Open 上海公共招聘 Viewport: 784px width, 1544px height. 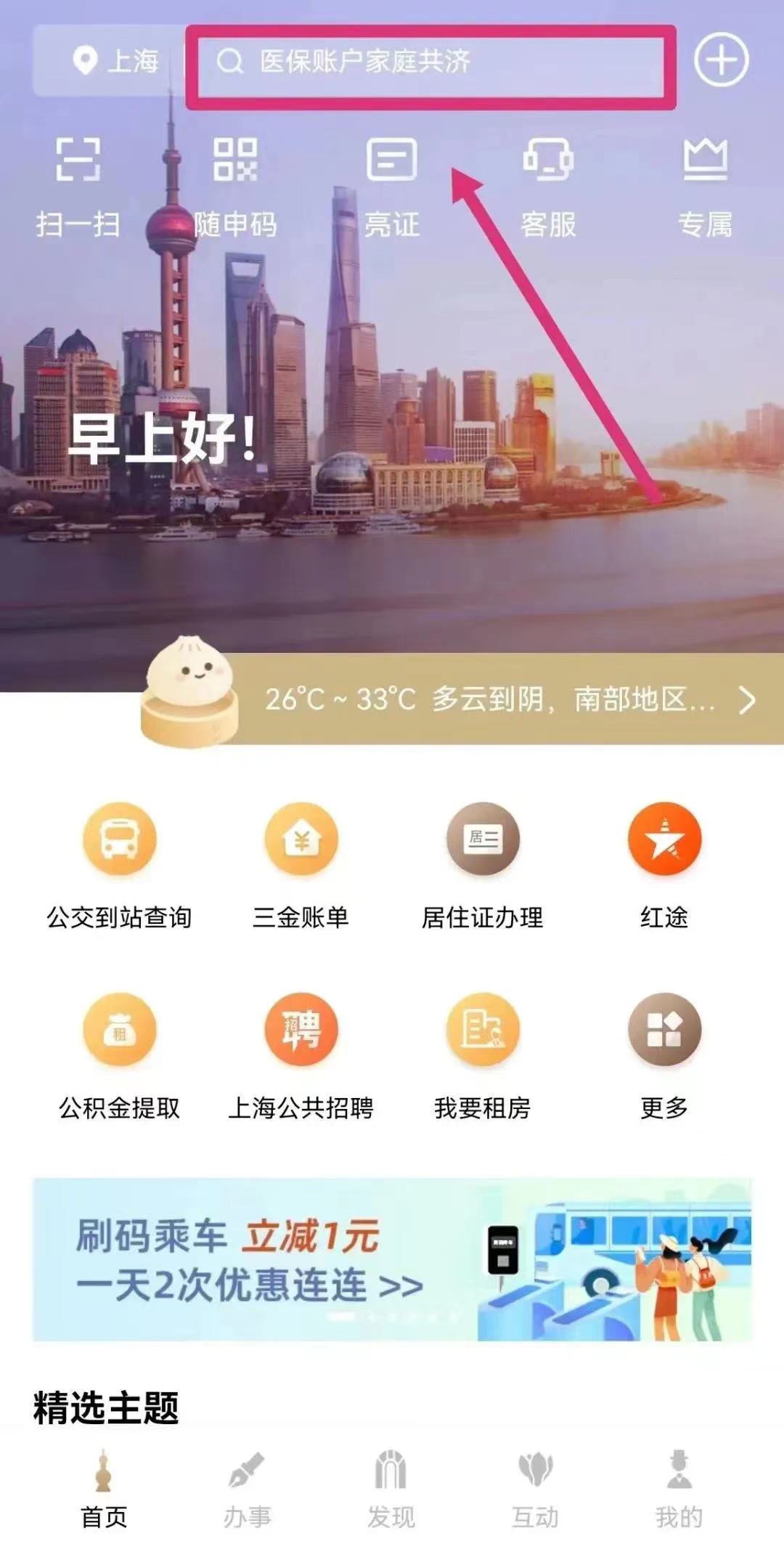click(301, 1055)
